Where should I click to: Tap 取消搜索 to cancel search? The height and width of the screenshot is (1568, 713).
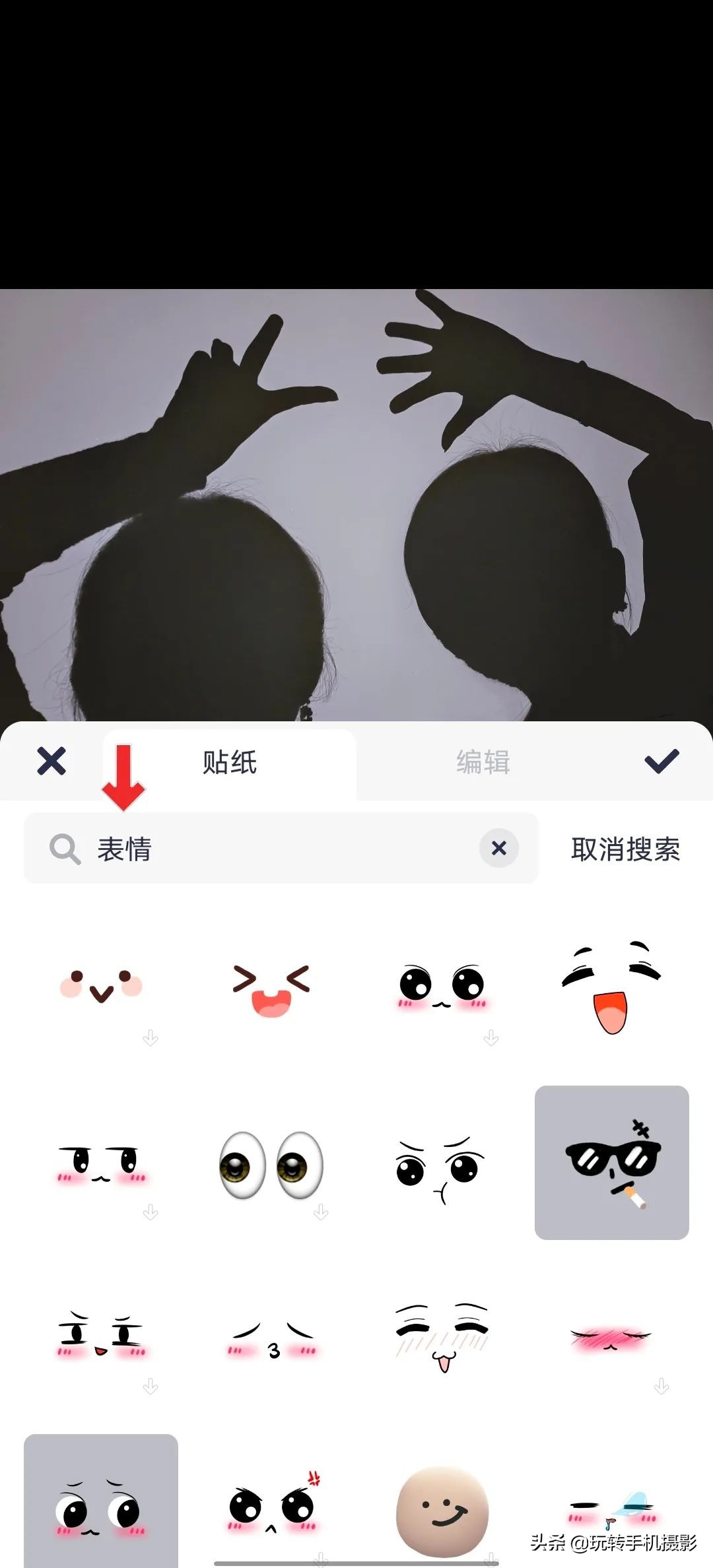tap(625, 849)
